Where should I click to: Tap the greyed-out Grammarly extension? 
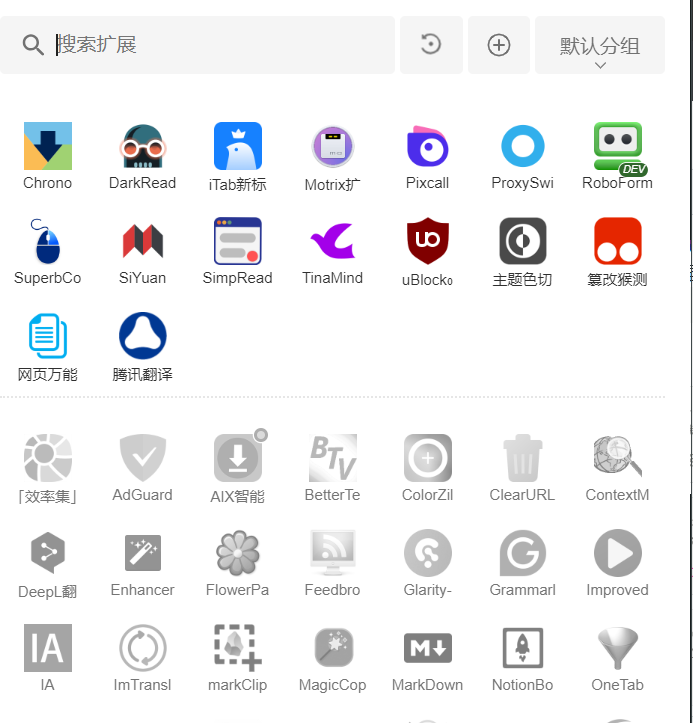click(x=523, y=554)
